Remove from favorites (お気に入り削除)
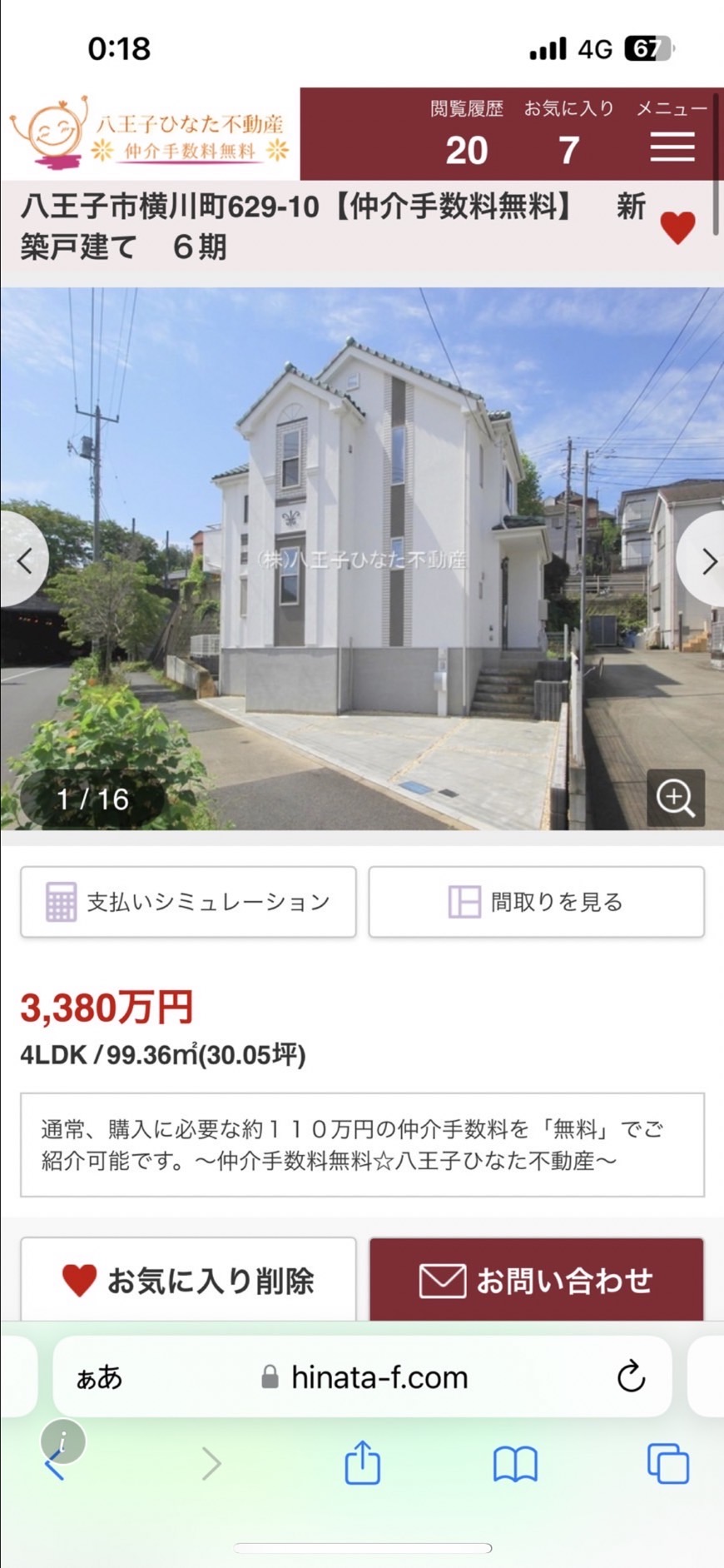Image resolution: width=724 pixels, height=1568 pixels. (x=188, y=1279)
